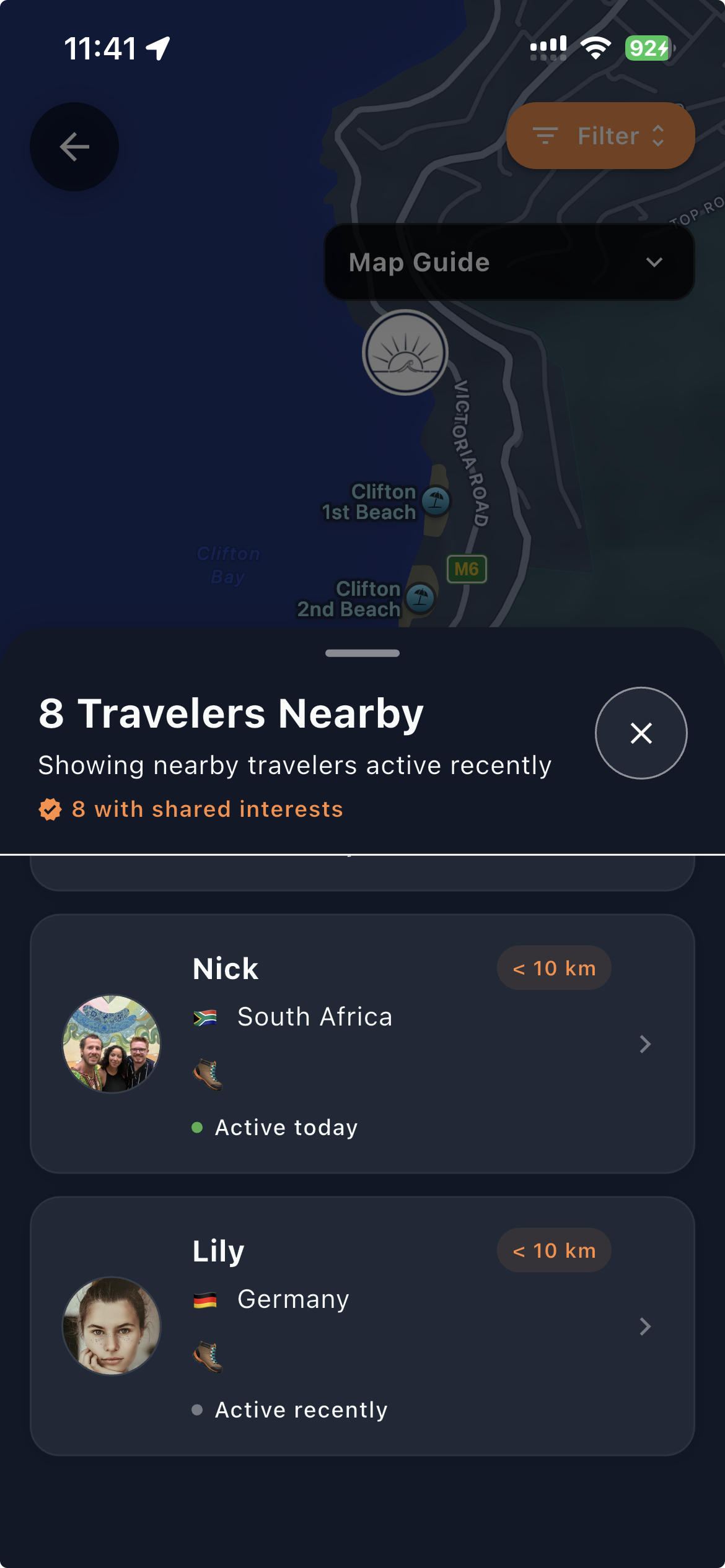This screenshot has height=1568, width=725.
Task: Click the M6 road badge on the map
Action: pyautogui.click(x=467, y=568)
